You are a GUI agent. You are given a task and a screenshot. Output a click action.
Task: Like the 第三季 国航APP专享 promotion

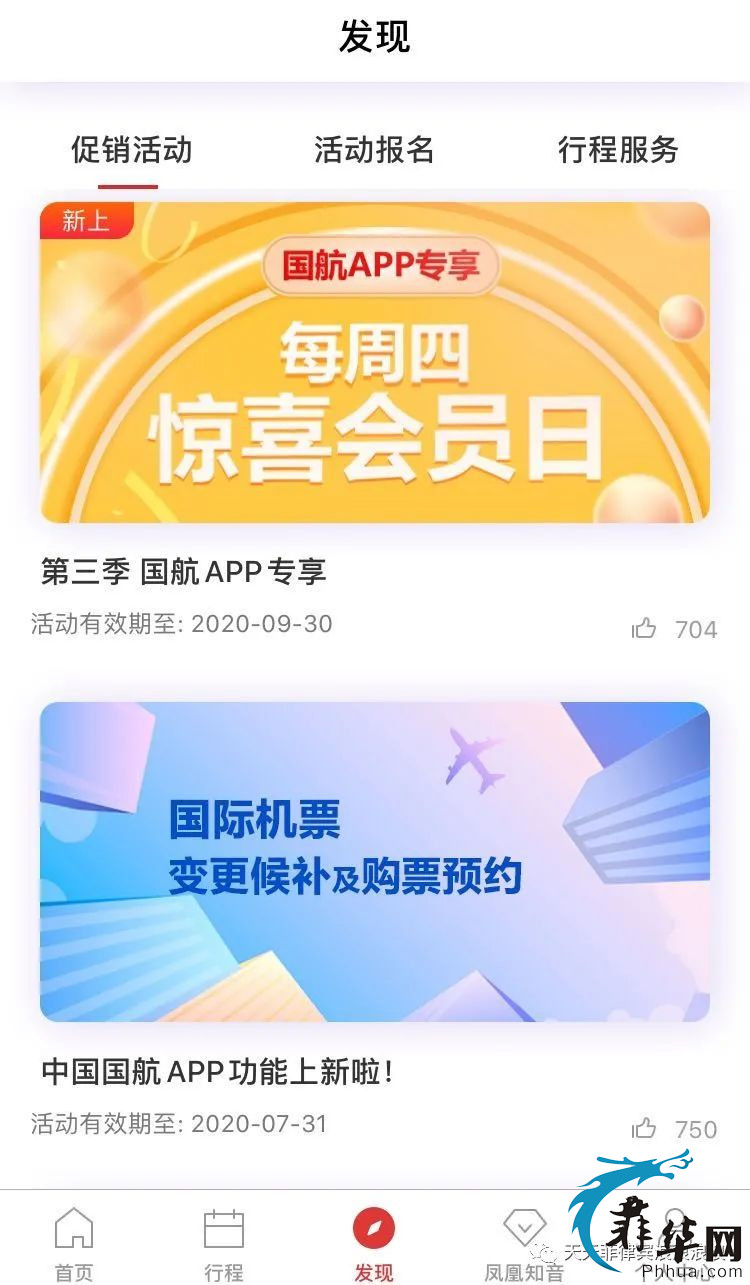pyautogui.click(x=644, y=628)
